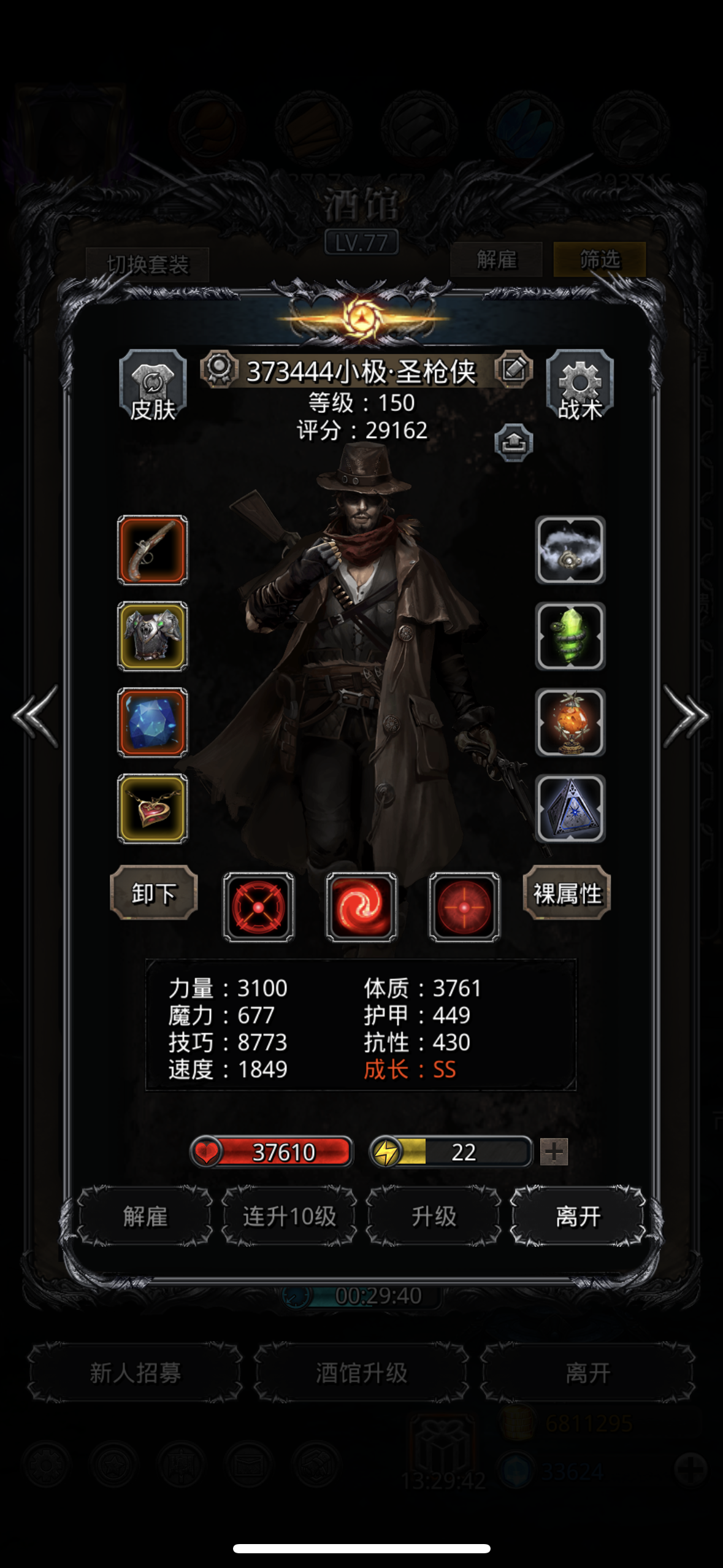The width and height of the screenshot is (723, 1568).
Task: Open the bear armor equipment slot
Action: 151,636
